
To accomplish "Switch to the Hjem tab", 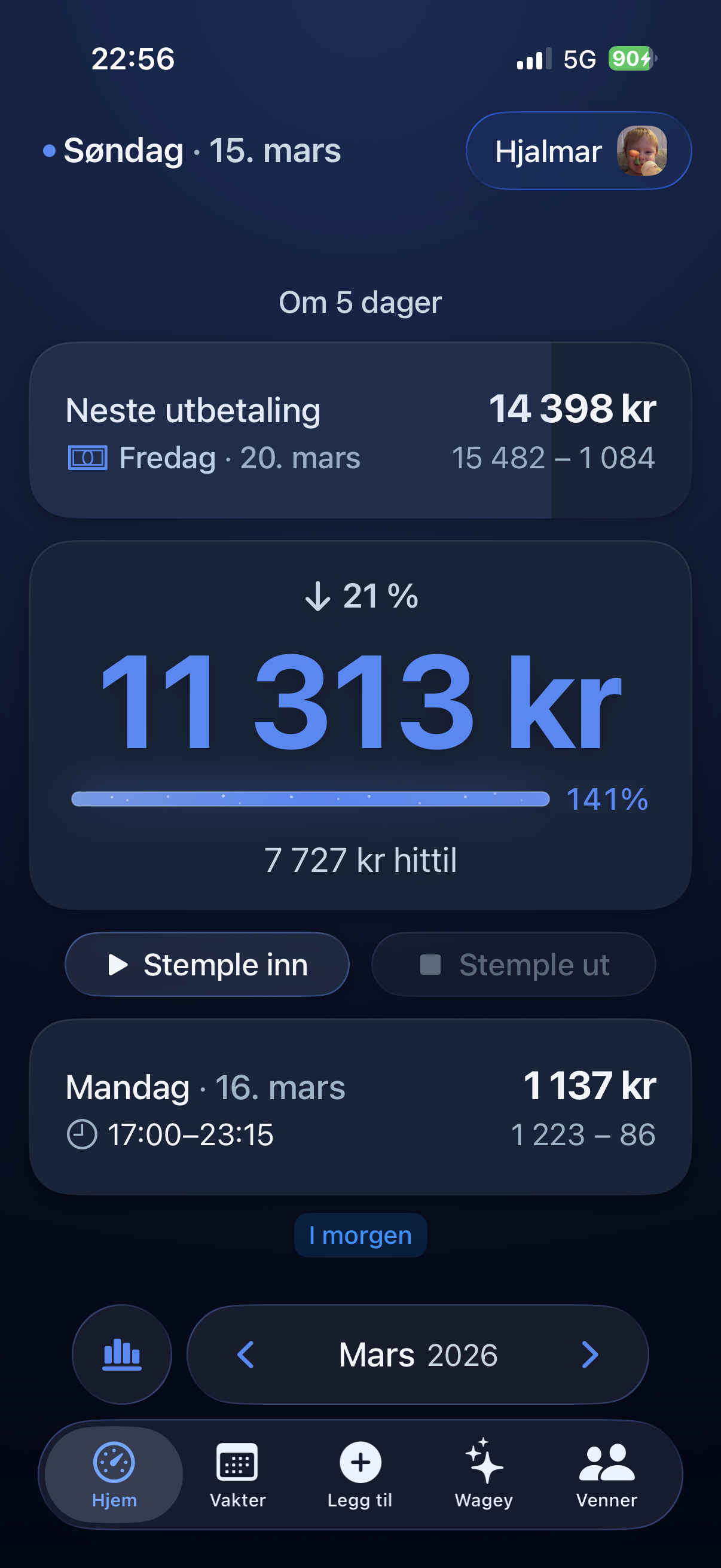I will 114,1474.
